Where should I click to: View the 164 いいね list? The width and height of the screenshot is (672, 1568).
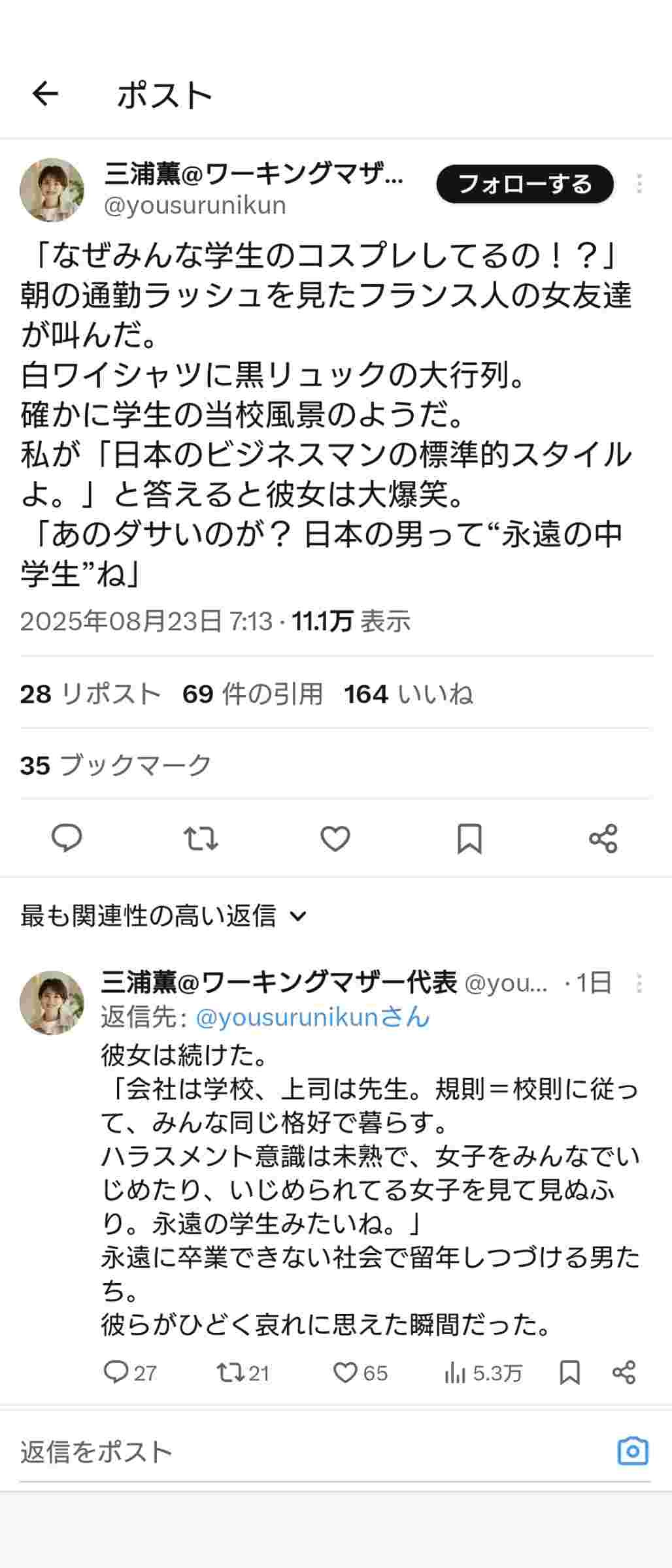click(408, 694)
